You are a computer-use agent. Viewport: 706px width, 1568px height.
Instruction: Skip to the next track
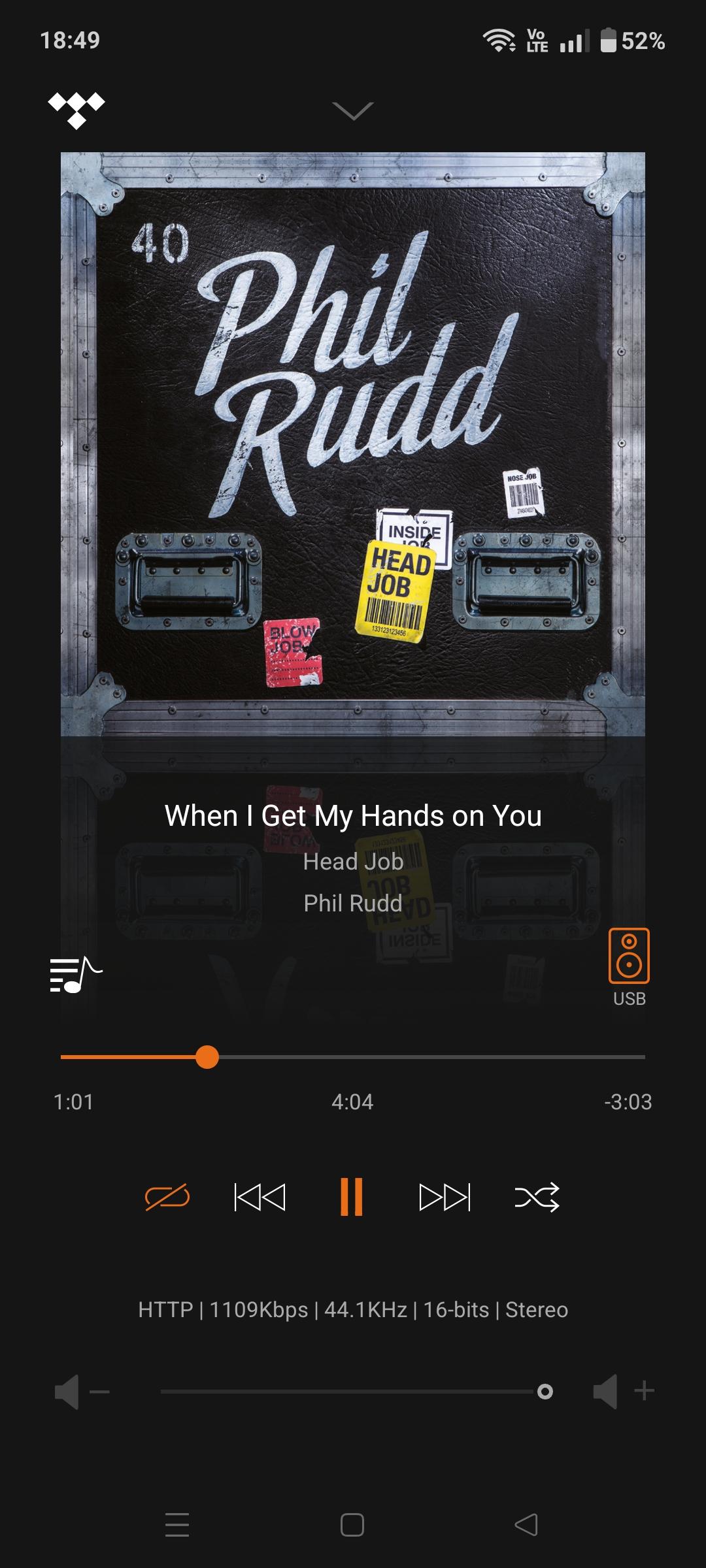click(445, 1197)
